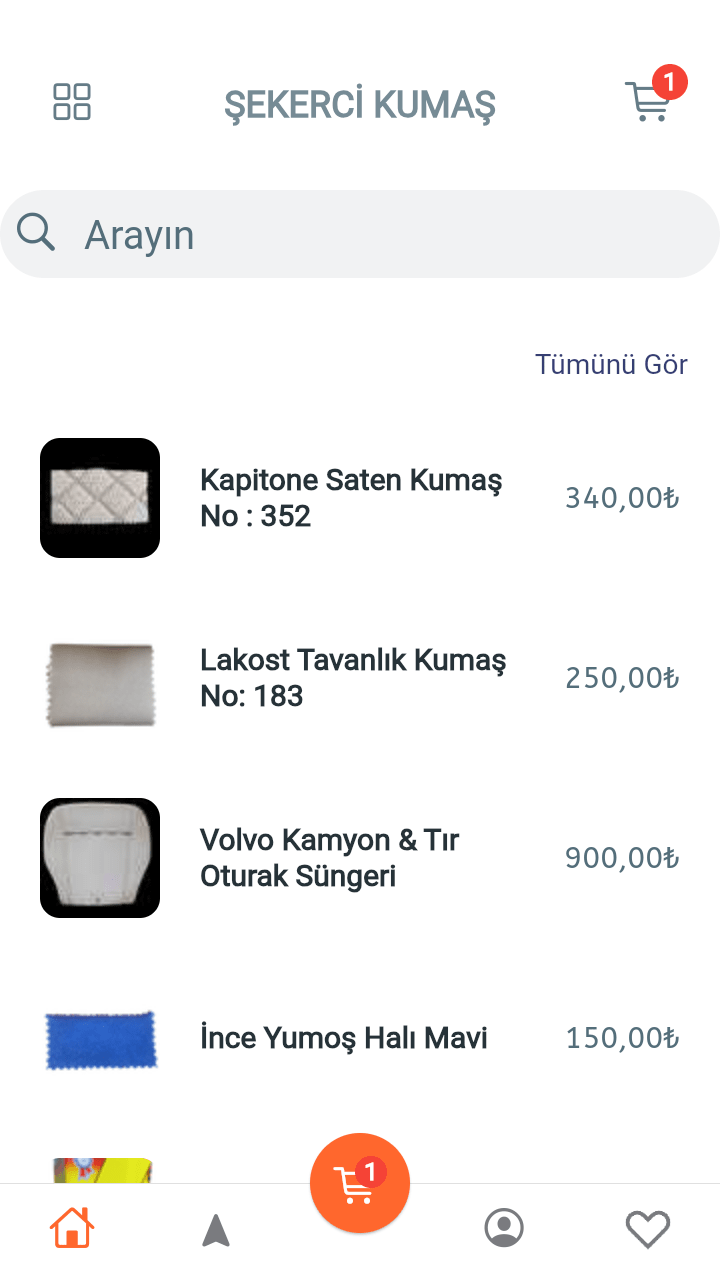This screenshot has height=1280, width=720.
Task: Switch to the favorites heart tab
Action: click(647, 1229)
